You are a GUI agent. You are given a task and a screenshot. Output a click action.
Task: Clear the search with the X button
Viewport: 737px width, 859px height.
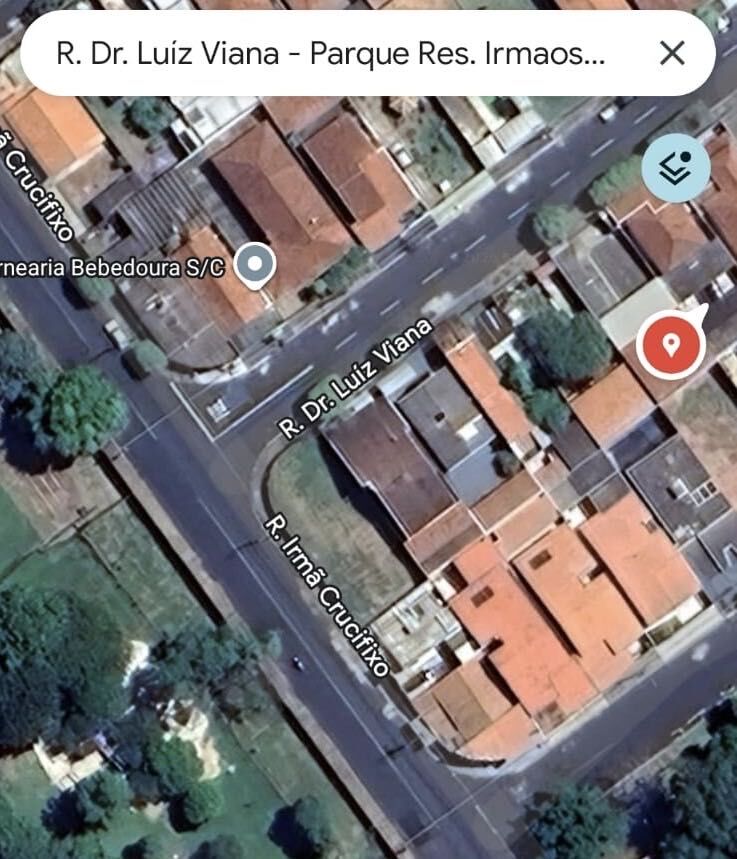point(672,53)
